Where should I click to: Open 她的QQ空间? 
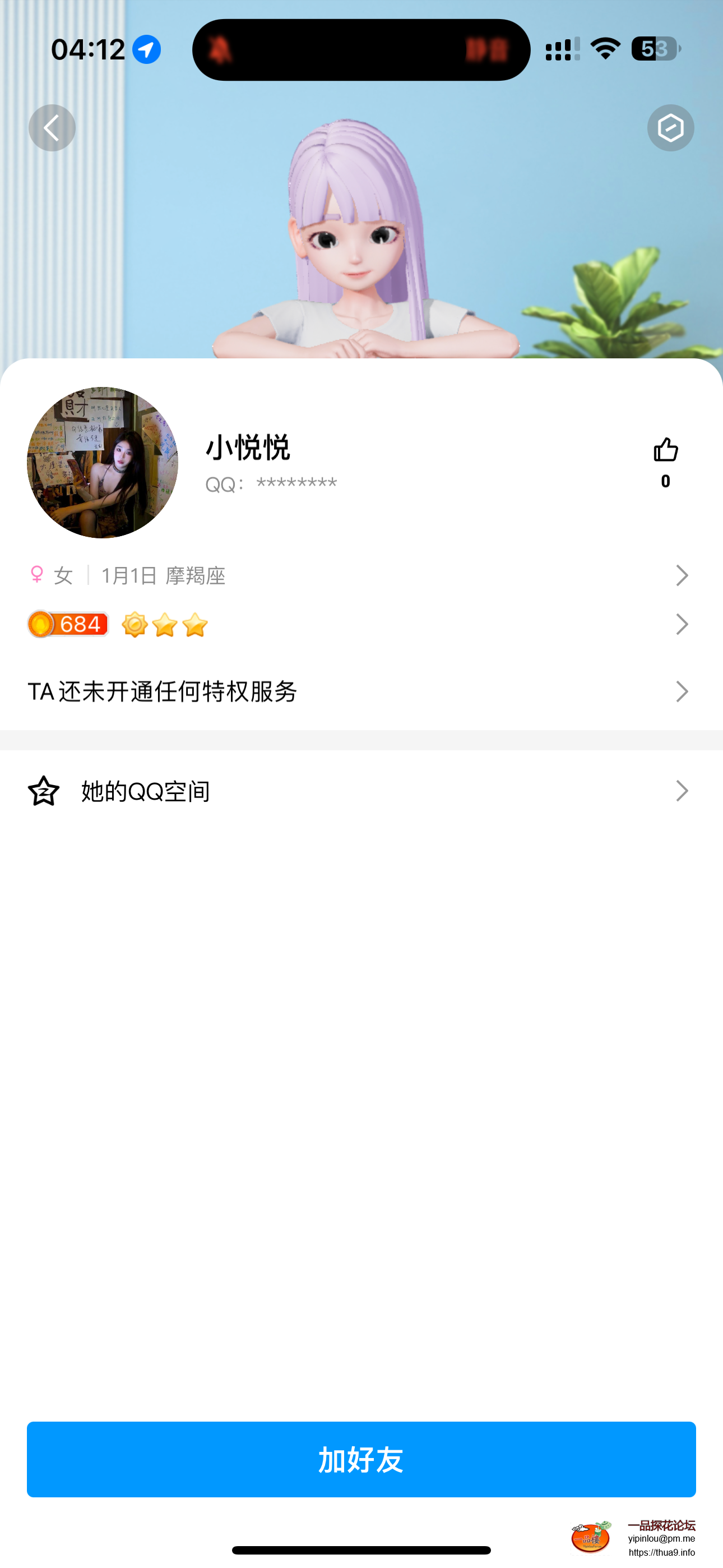pyautogui.click(x=359, y=791)
